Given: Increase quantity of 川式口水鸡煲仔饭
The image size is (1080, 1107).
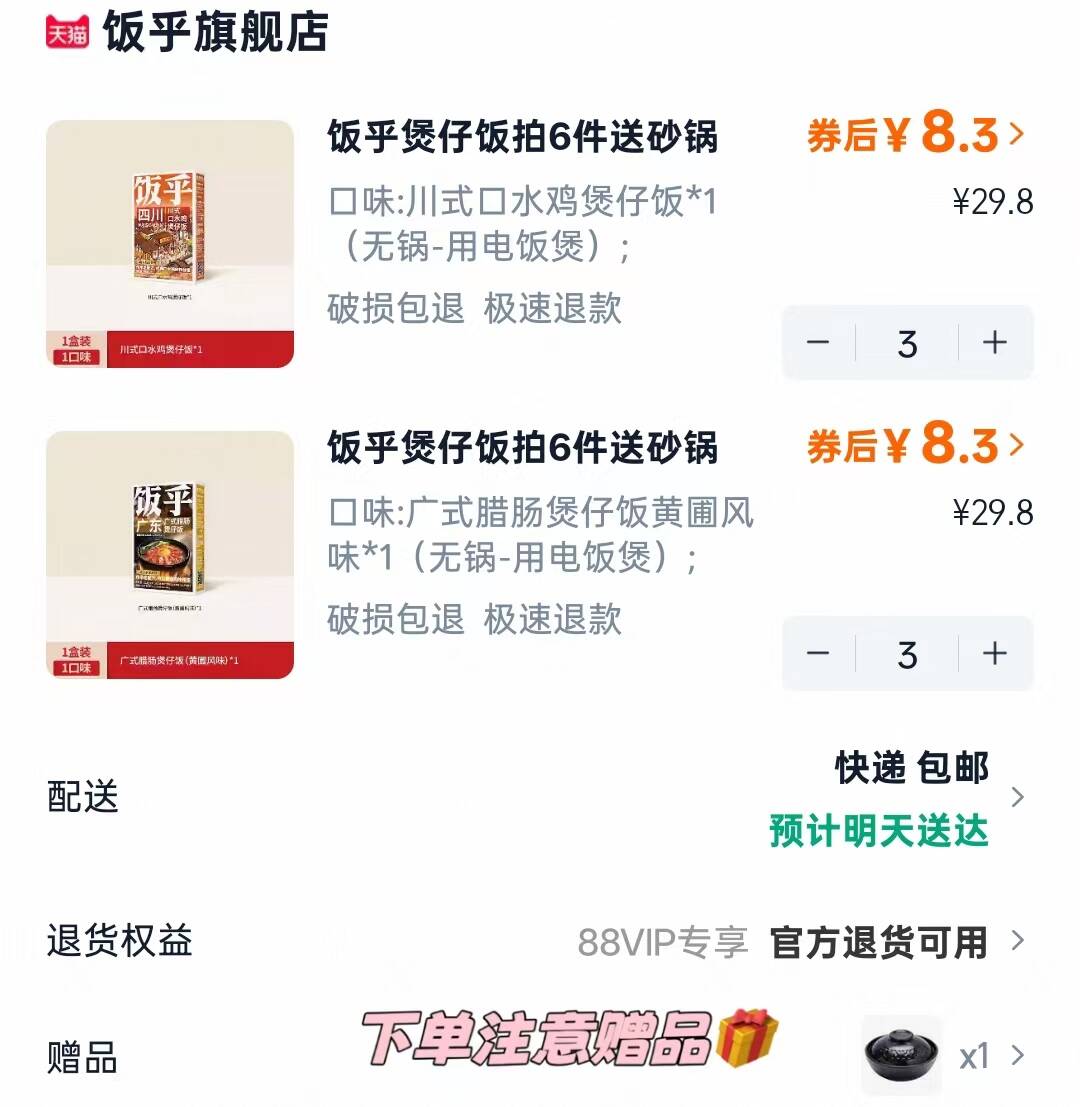Looking at the screenshot, I should tap(995, 343).
